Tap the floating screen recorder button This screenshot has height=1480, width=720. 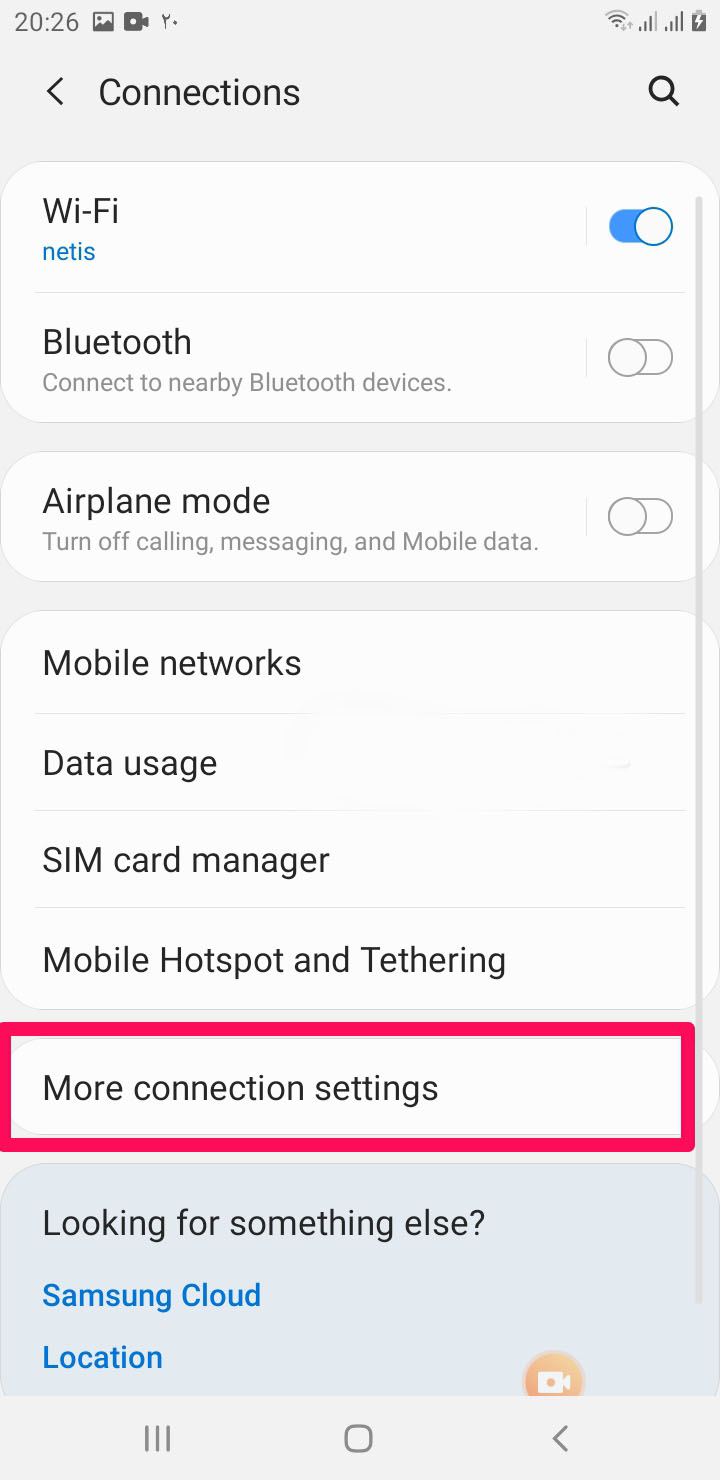point(553,1380)
